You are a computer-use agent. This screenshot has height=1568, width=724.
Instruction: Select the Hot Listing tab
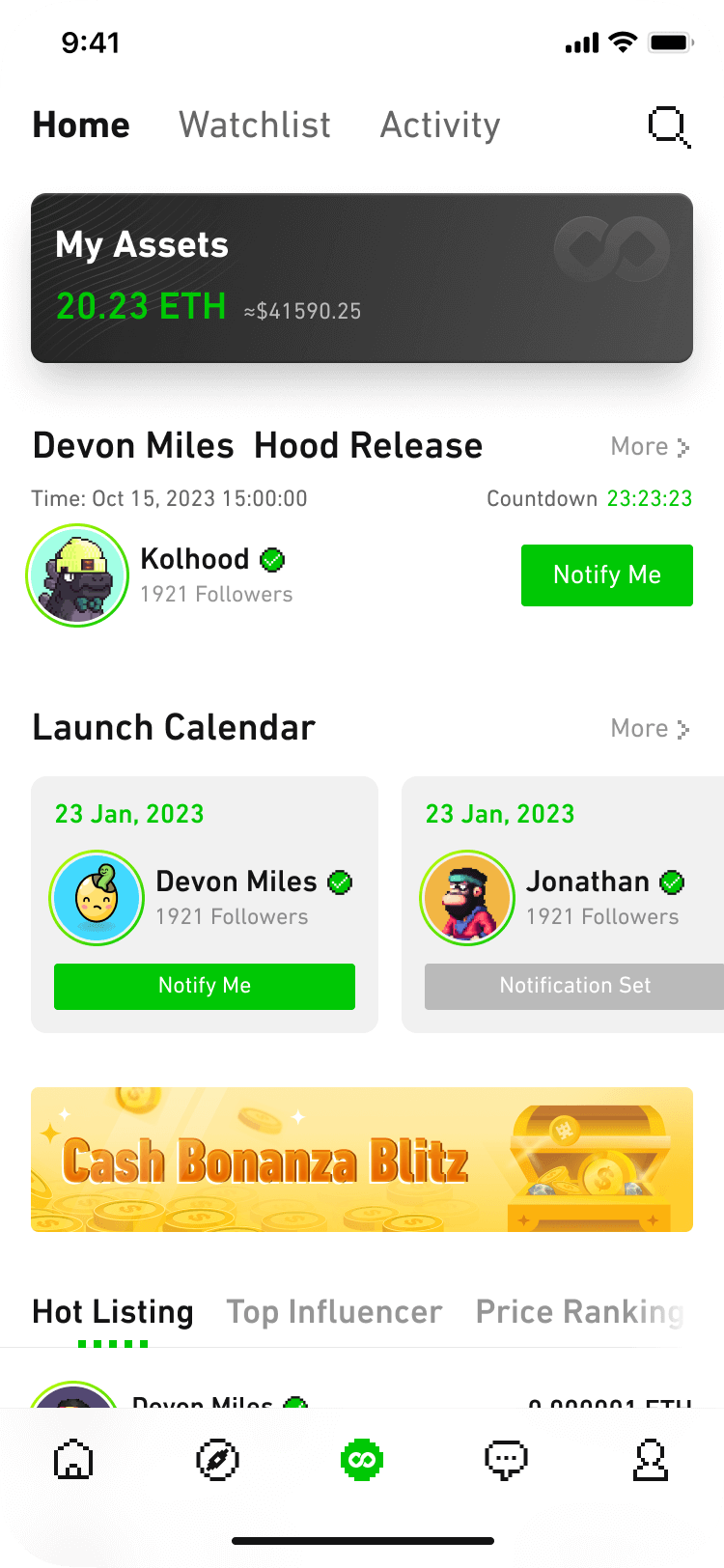click(113, 1312)
